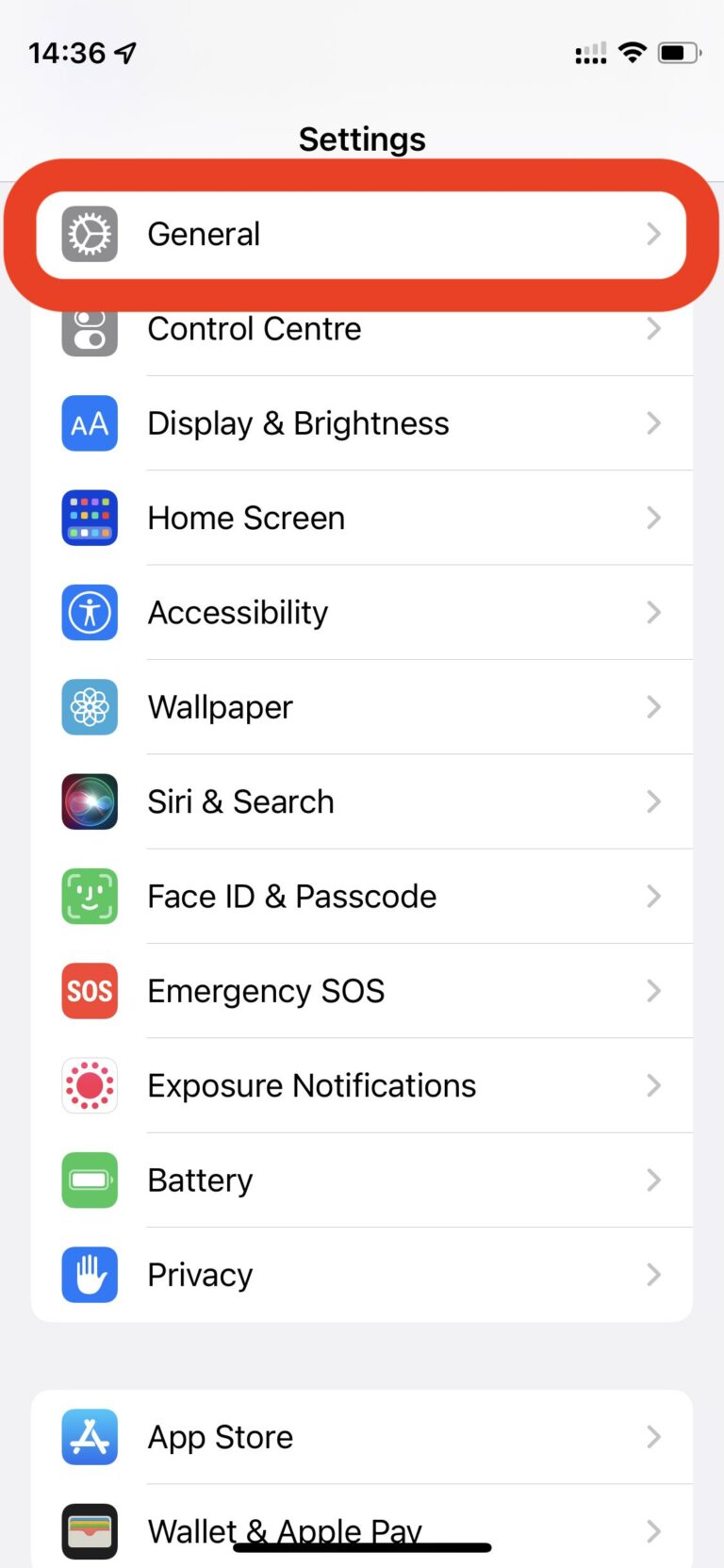724x1568 pixels.
Task: Open the Siri & Search icon
Action: tap(90, 801)
